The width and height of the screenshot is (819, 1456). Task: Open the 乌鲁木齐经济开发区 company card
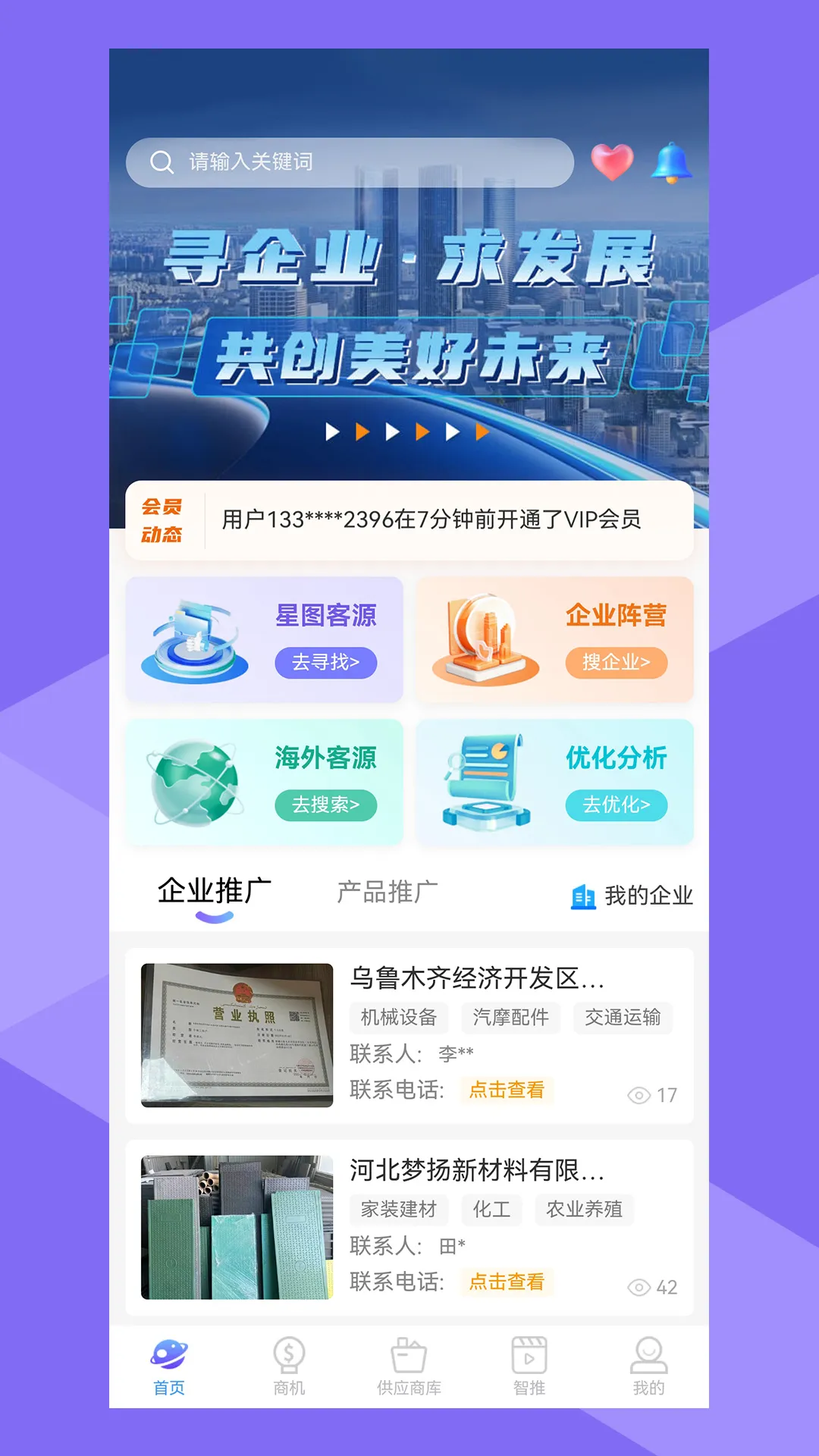point(476,979)
